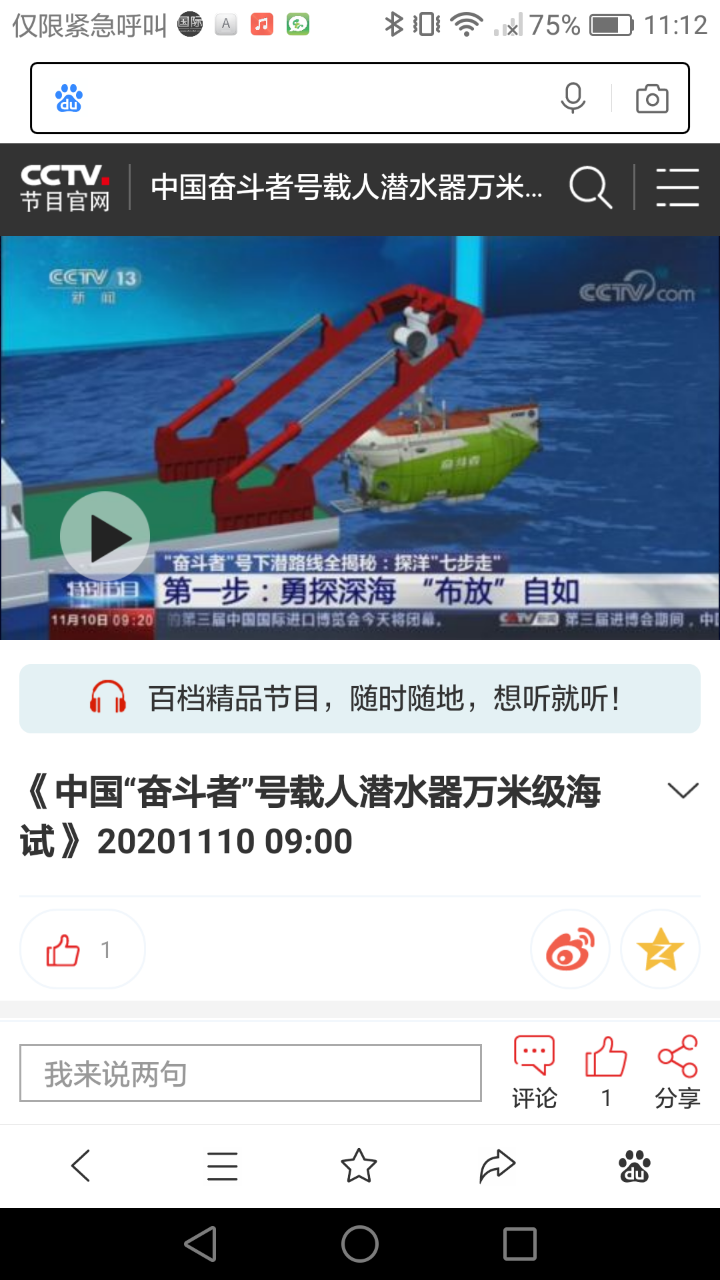Expand the video title details chevron
This screenshot has height=1280, width=720.
(683, 791)
